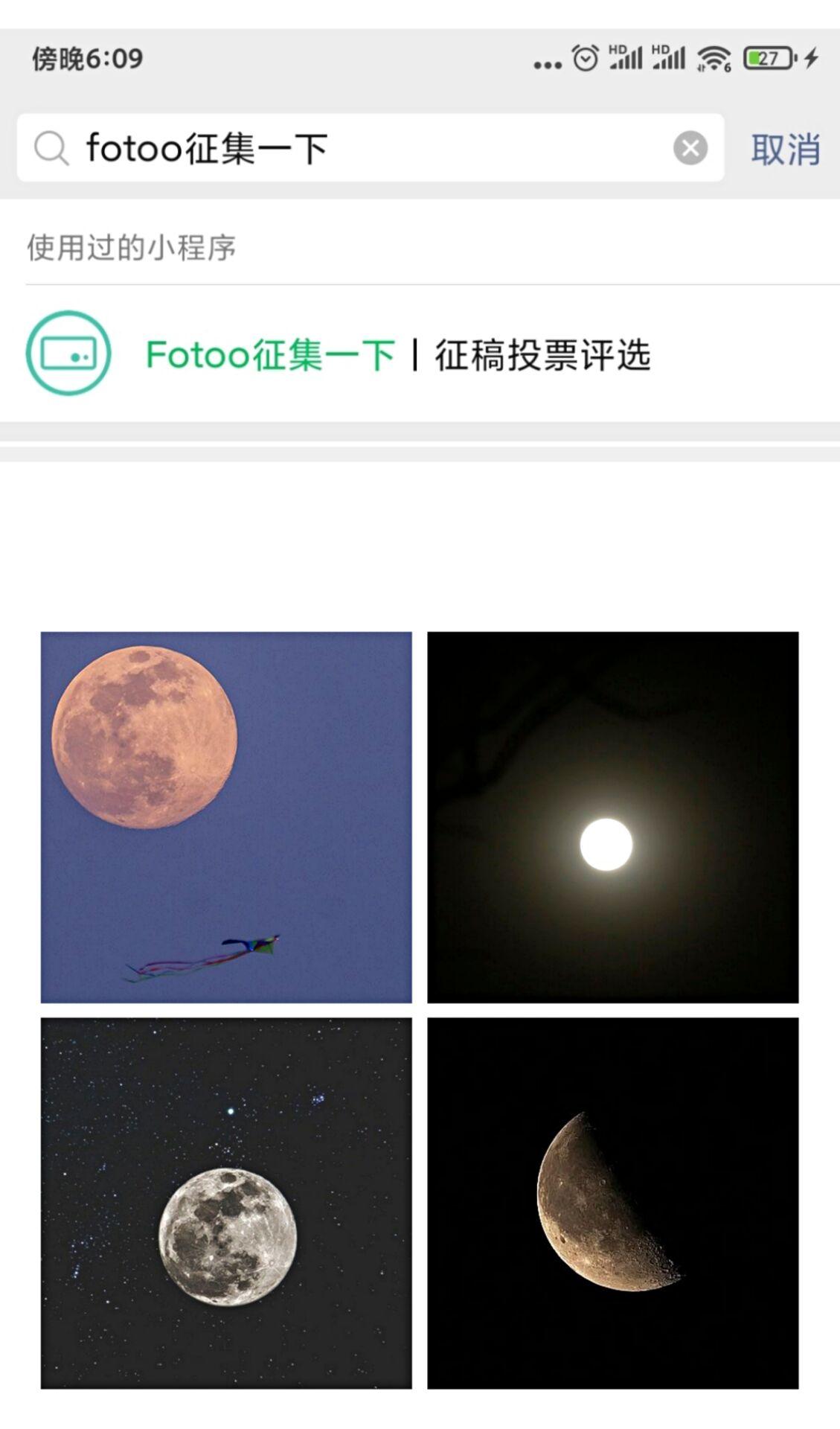Toggle the search input clear control

690,148
